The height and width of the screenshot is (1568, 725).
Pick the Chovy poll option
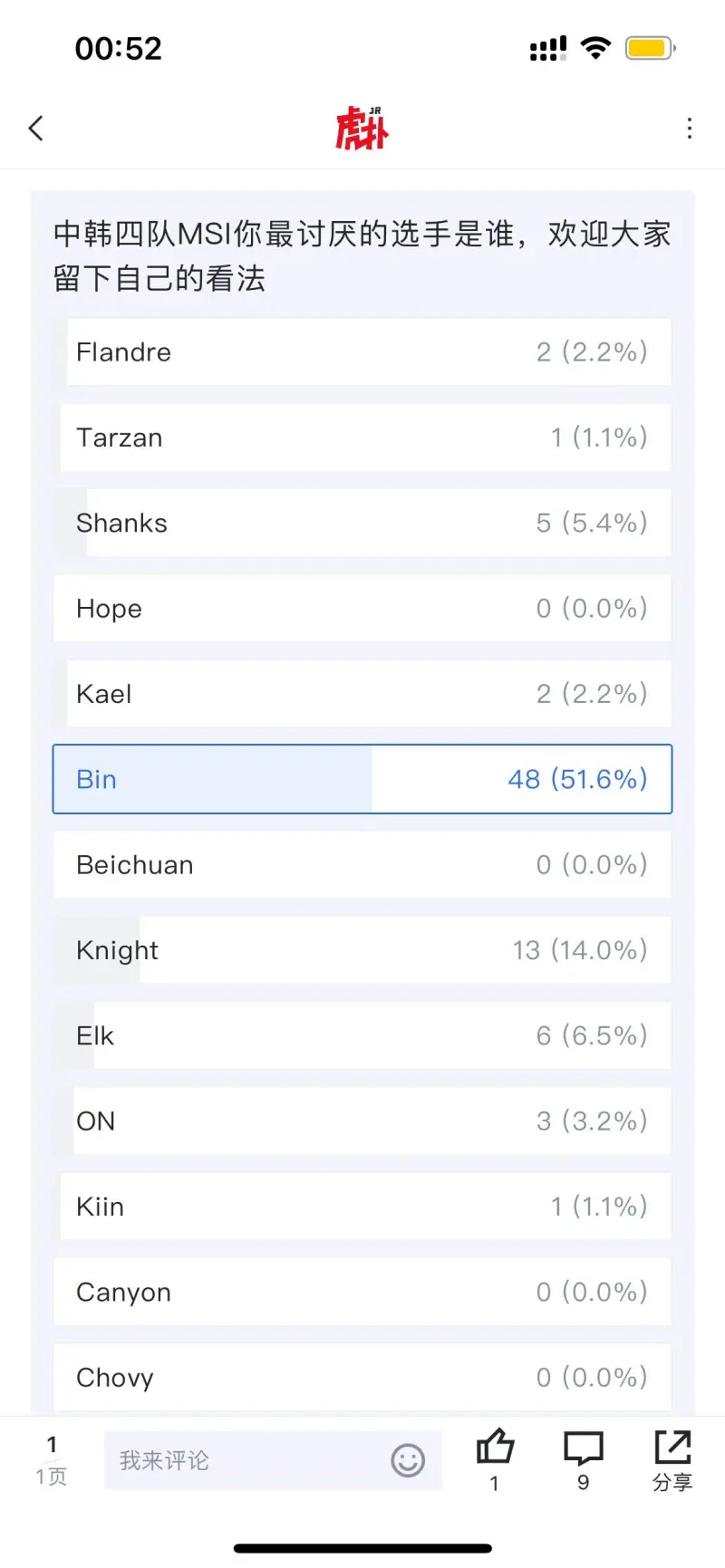(362, 1378)
